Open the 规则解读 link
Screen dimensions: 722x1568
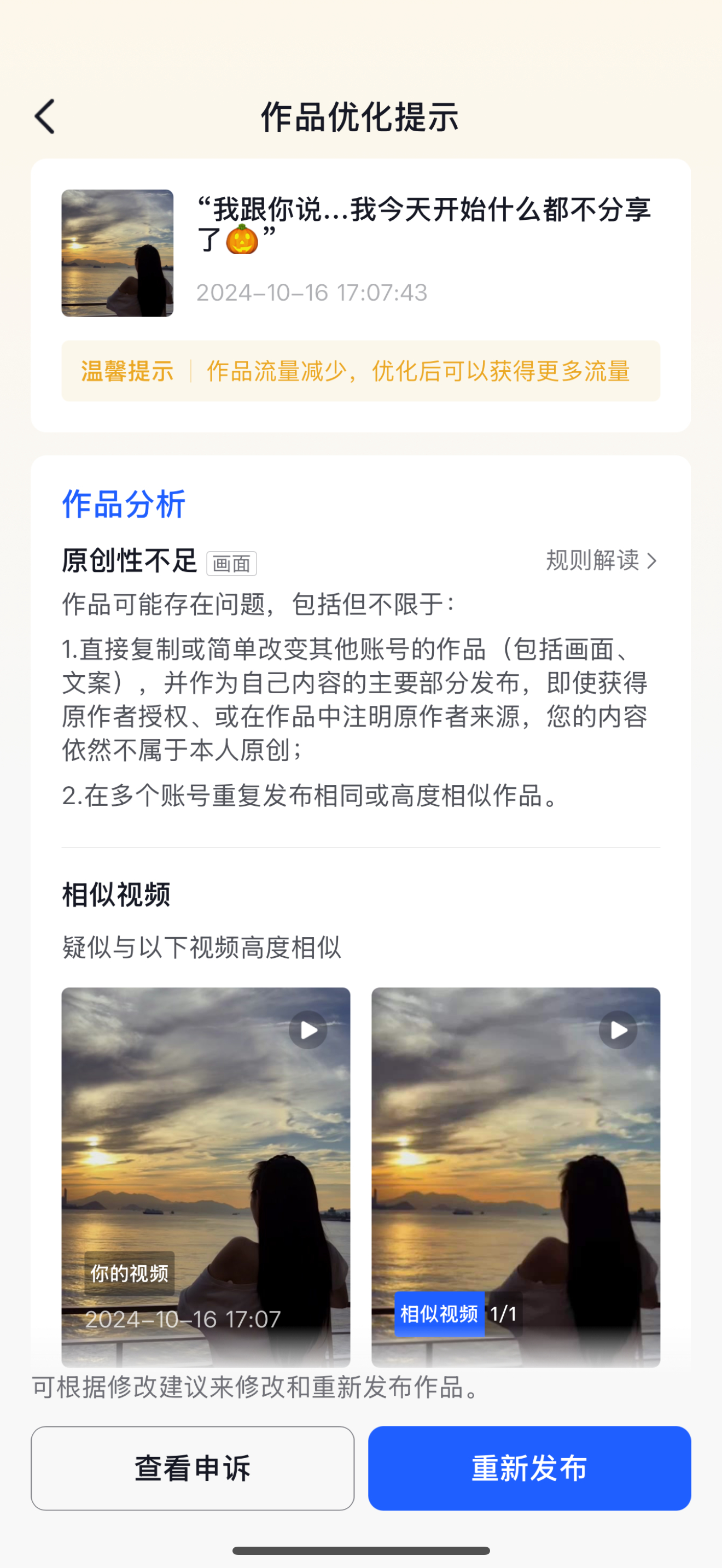pos(602,560)
